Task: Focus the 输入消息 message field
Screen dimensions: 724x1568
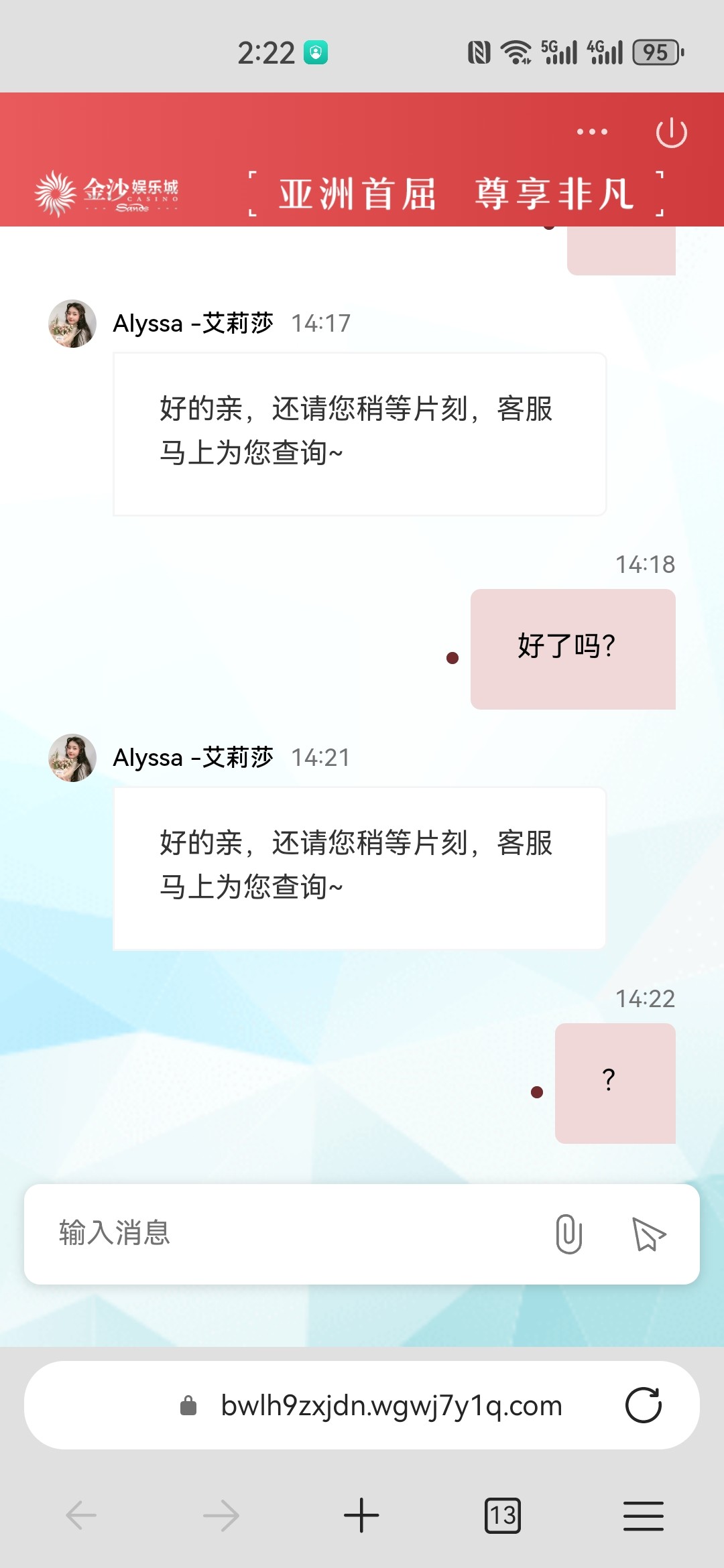Action: 282,1233
